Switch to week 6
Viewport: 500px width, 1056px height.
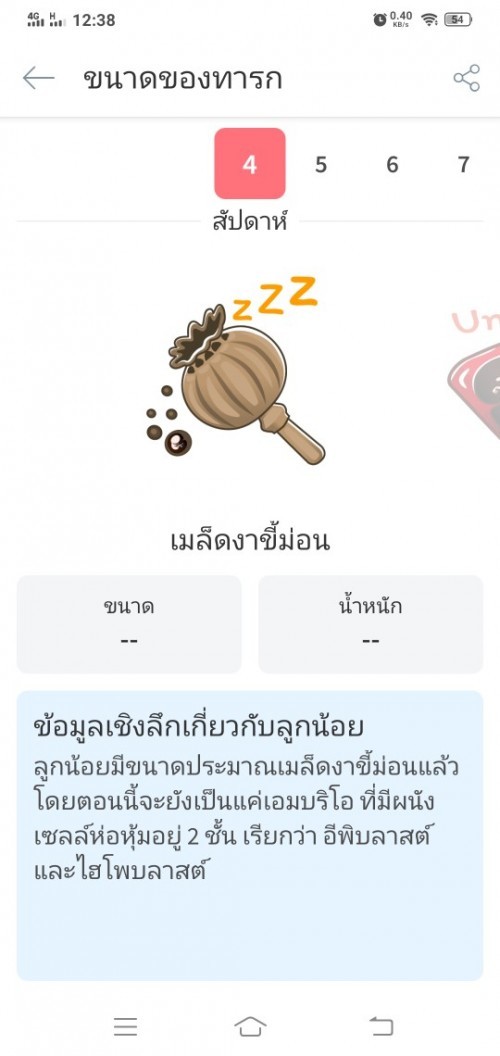tap(392, 164)
